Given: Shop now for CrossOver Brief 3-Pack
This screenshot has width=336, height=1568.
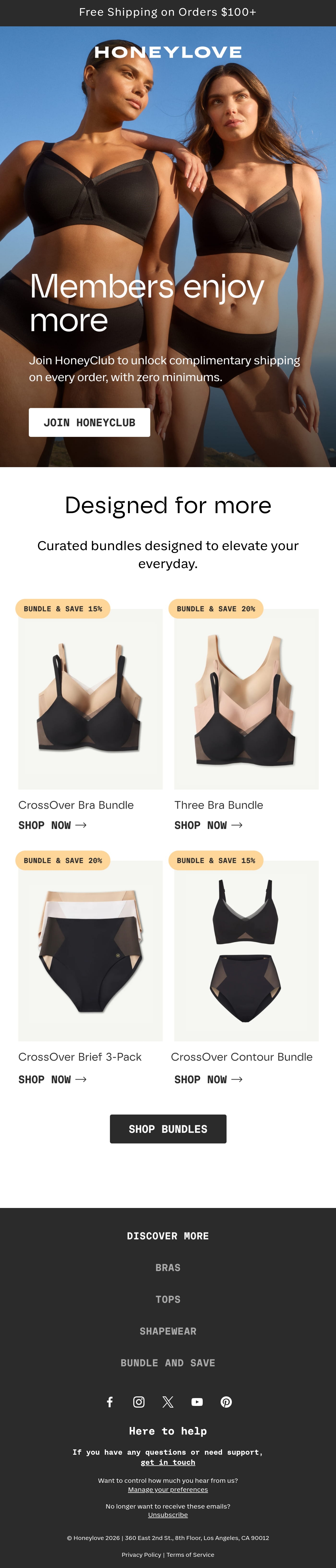Looking at the screenshot, I should 52,1079.
